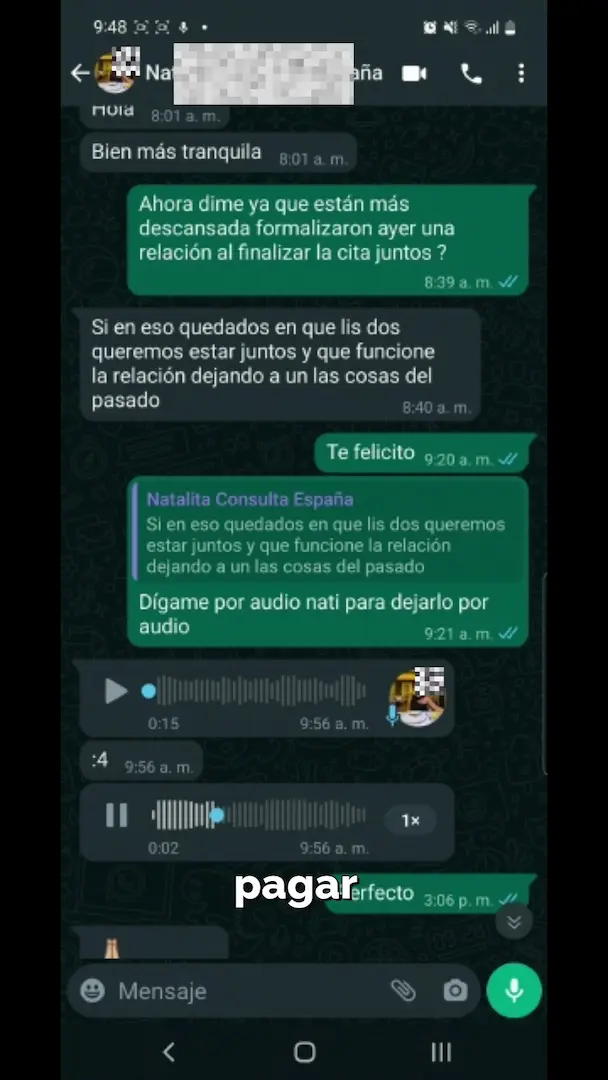Start a video call with this contact
The width and height of the screenshot is (608, 1080).
[x=414, y=73]
